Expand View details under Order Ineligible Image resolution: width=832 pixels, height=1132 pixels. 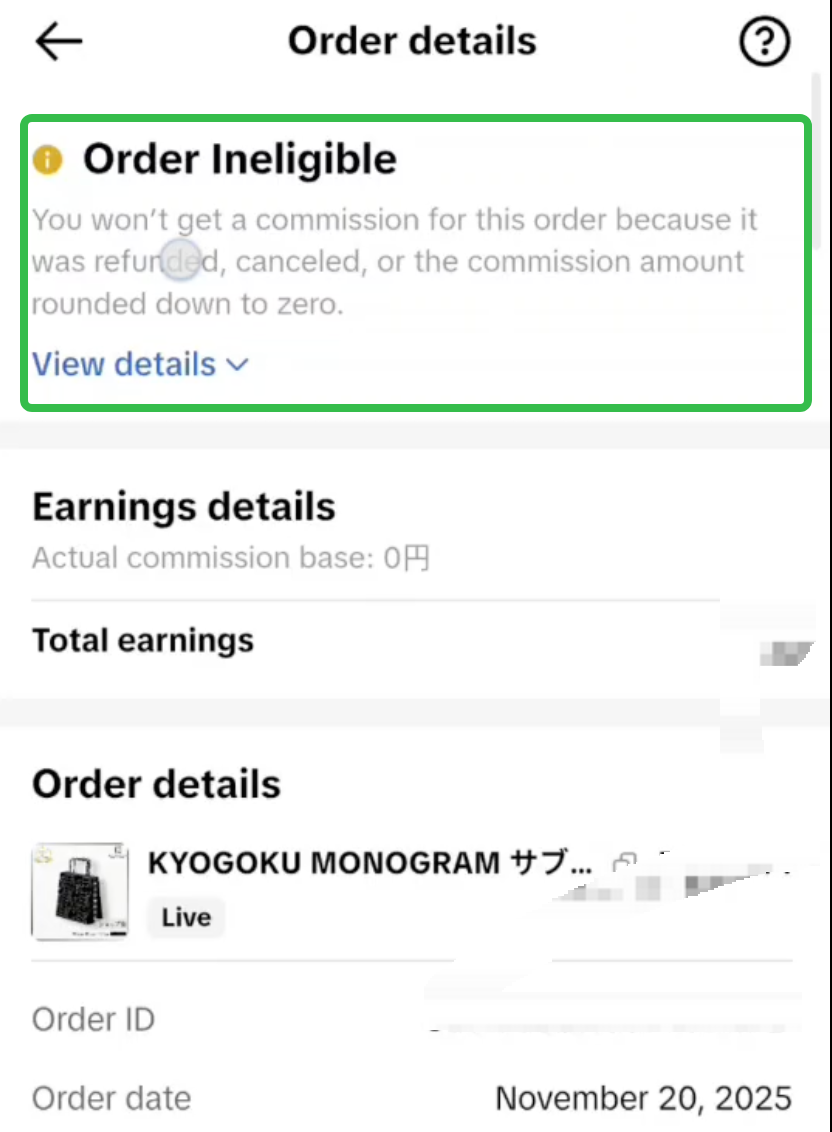pos(140,364)
